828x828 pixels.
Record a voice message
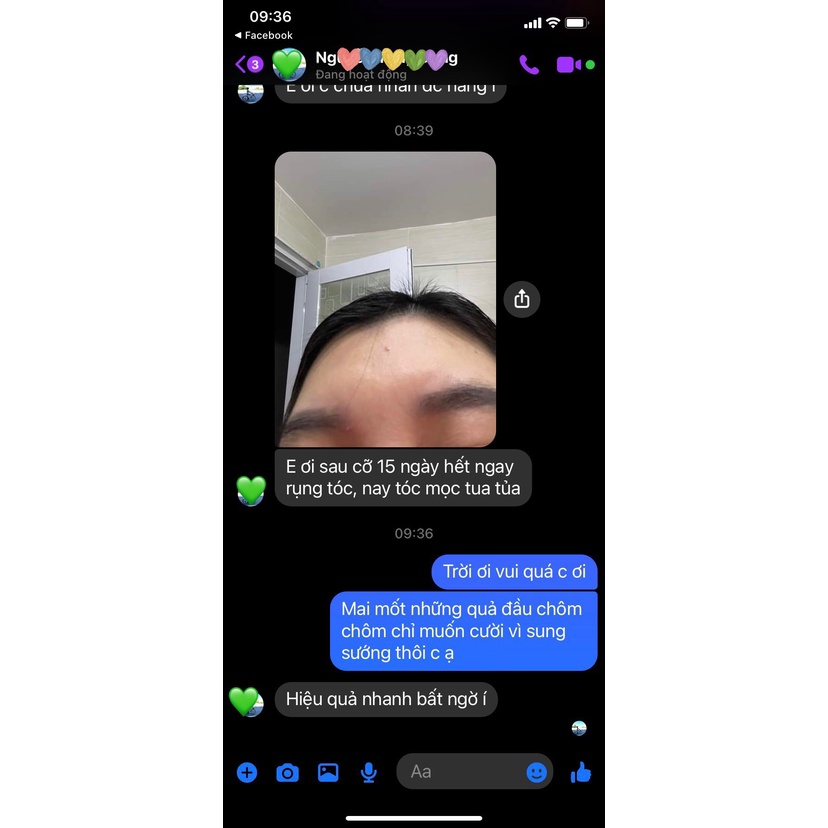(369, 772)
